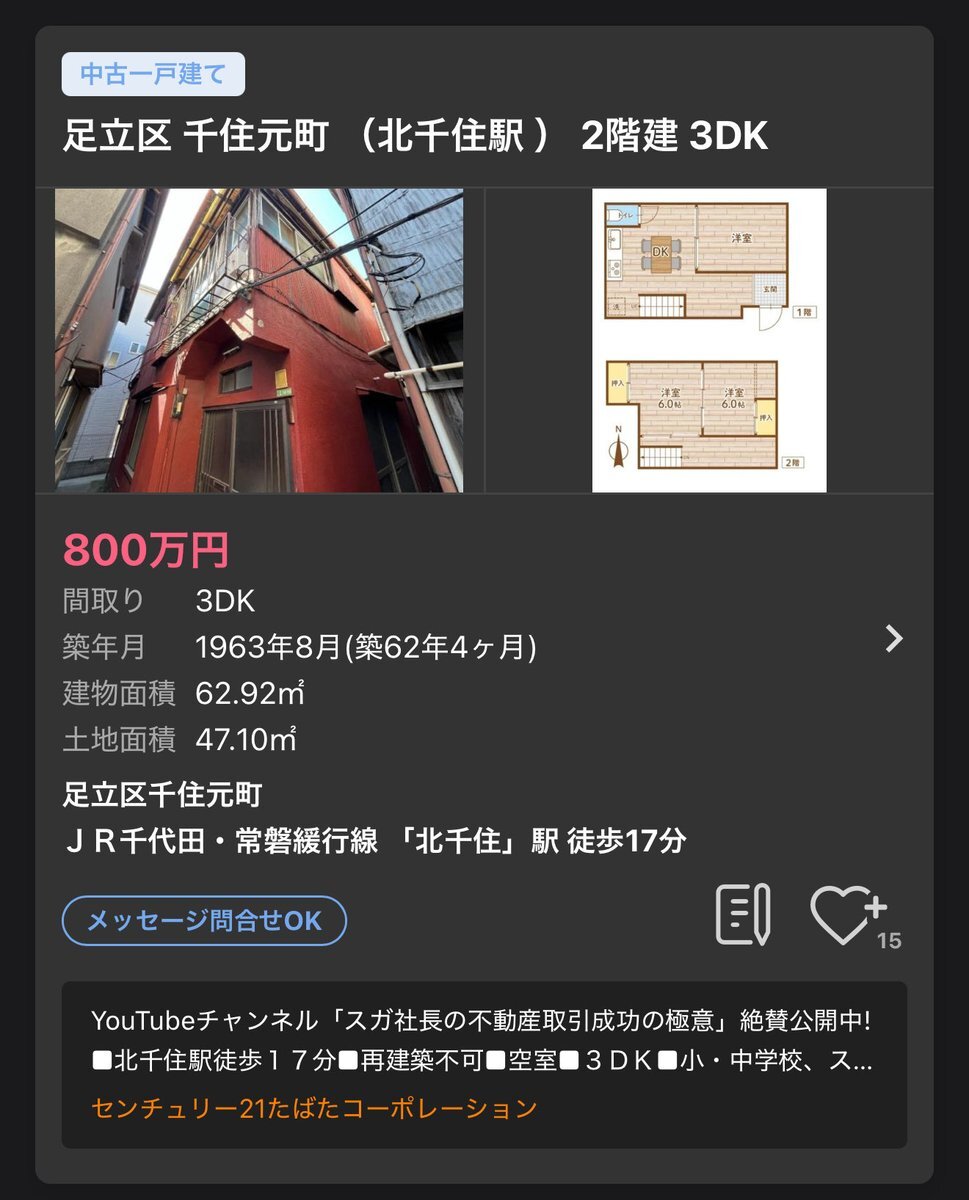Add a memo note to this listing
969x1200 pixels.
pos(743,914)
